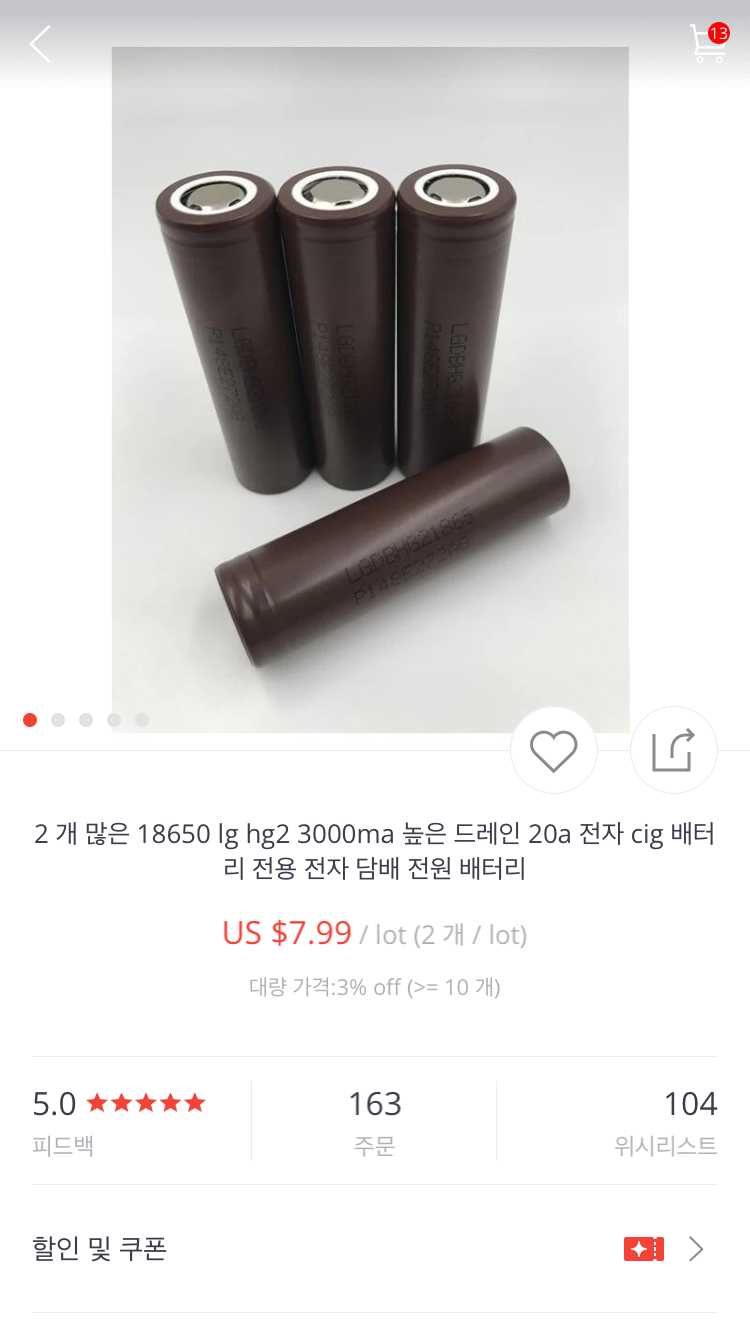Viewport: 750px width, 1334px height.
Task: Open the 할인 및 쿠폰 row
Action: click(374, 1248)
